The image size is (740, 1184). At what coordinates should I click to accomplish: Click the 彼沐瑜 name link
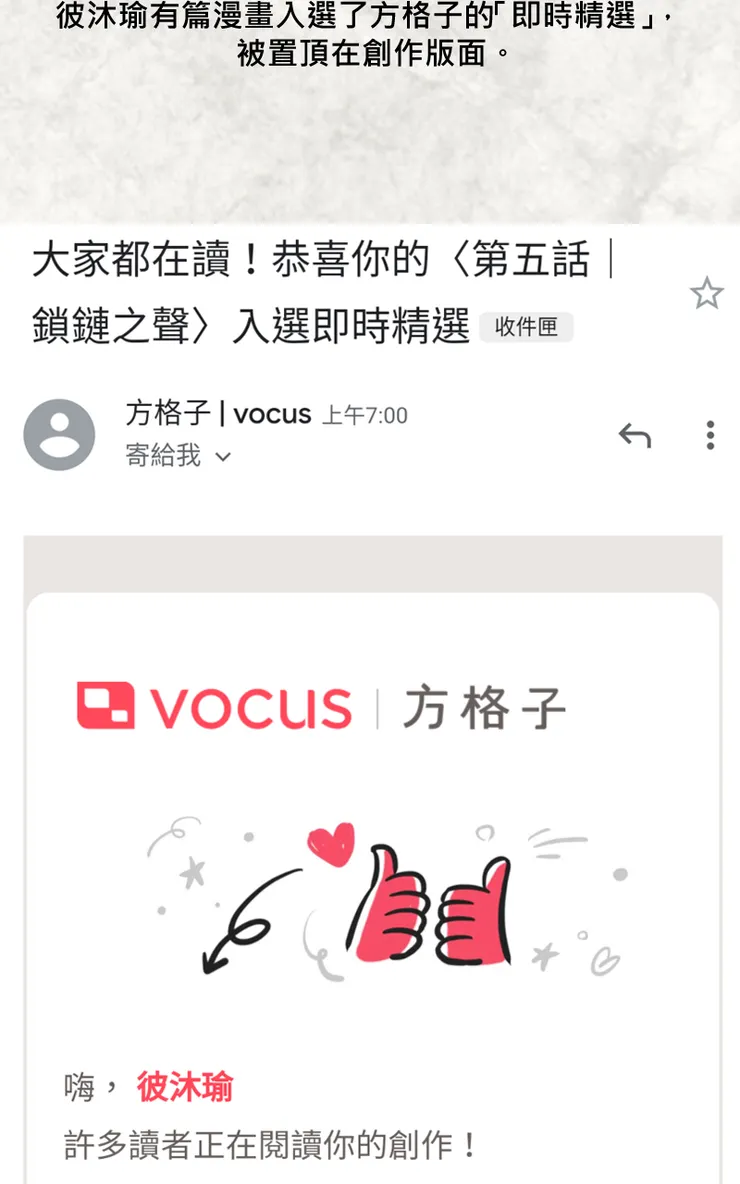186,1088
